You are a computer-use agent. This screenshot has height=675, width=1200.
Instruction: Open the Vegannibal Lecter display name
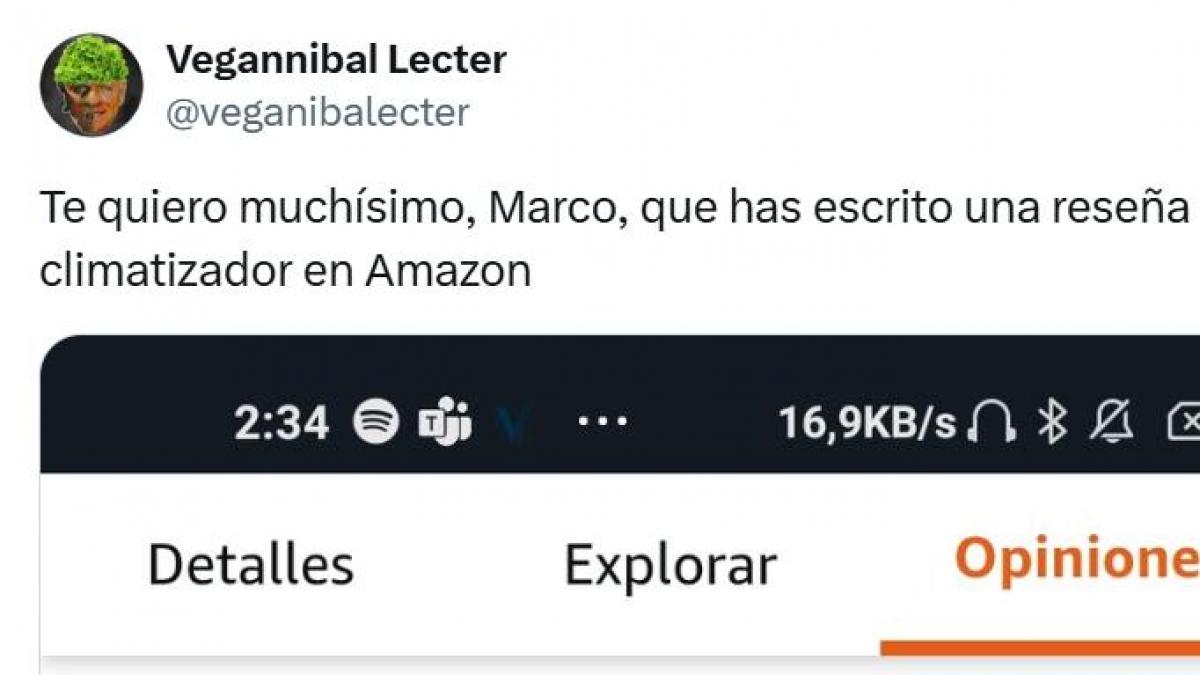point(336,60)
